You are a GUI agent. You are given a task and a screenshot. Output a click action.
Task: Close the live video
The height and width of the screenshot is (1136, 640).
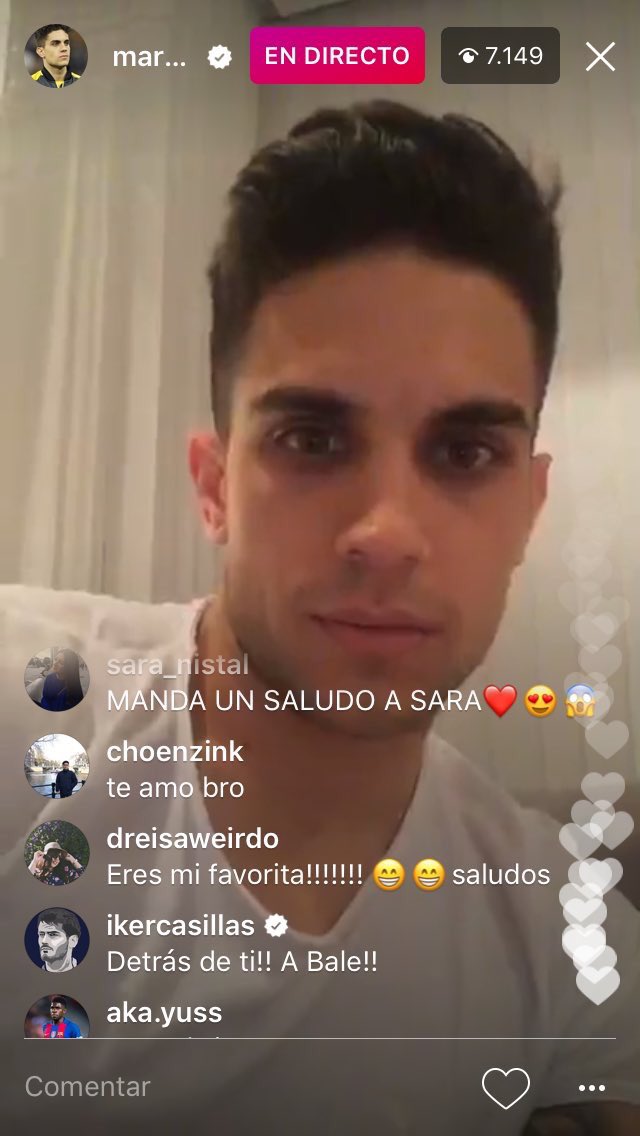click(600, 57)
